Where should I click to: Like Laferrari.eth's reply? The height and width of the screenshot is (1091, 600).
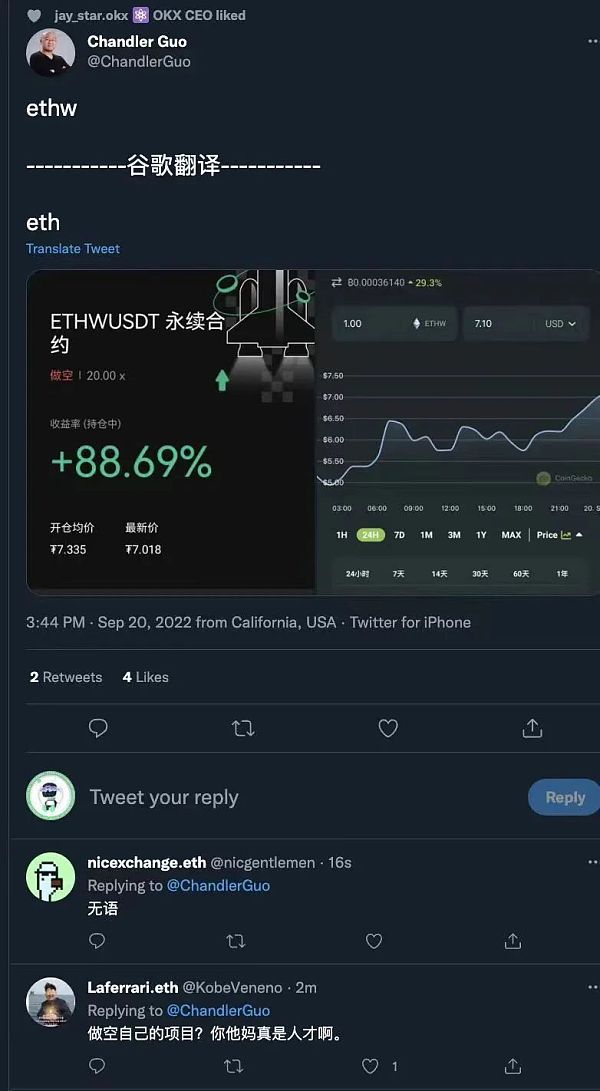tap(372, 1066)
